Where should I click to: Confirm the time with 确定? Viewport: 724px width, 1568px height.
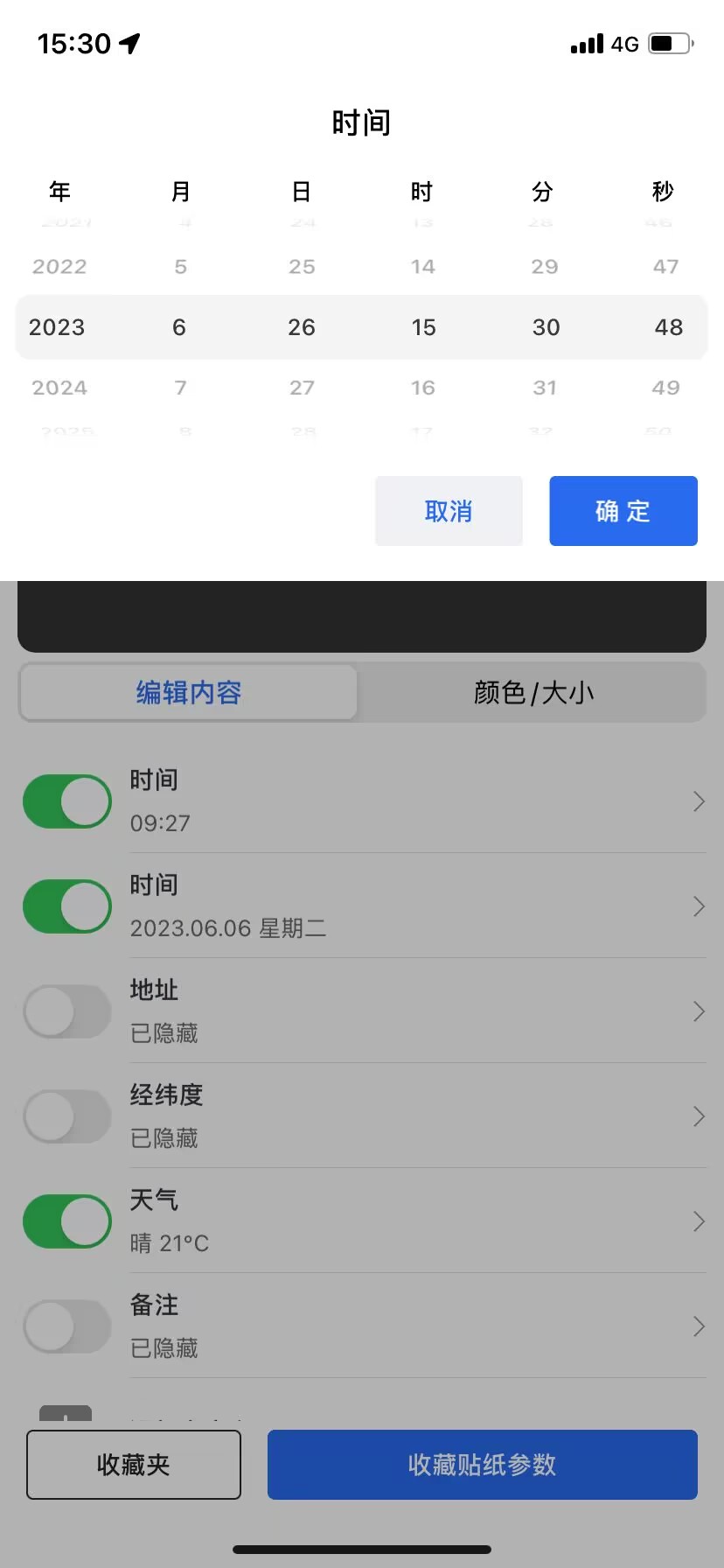(x=623, y=511)
